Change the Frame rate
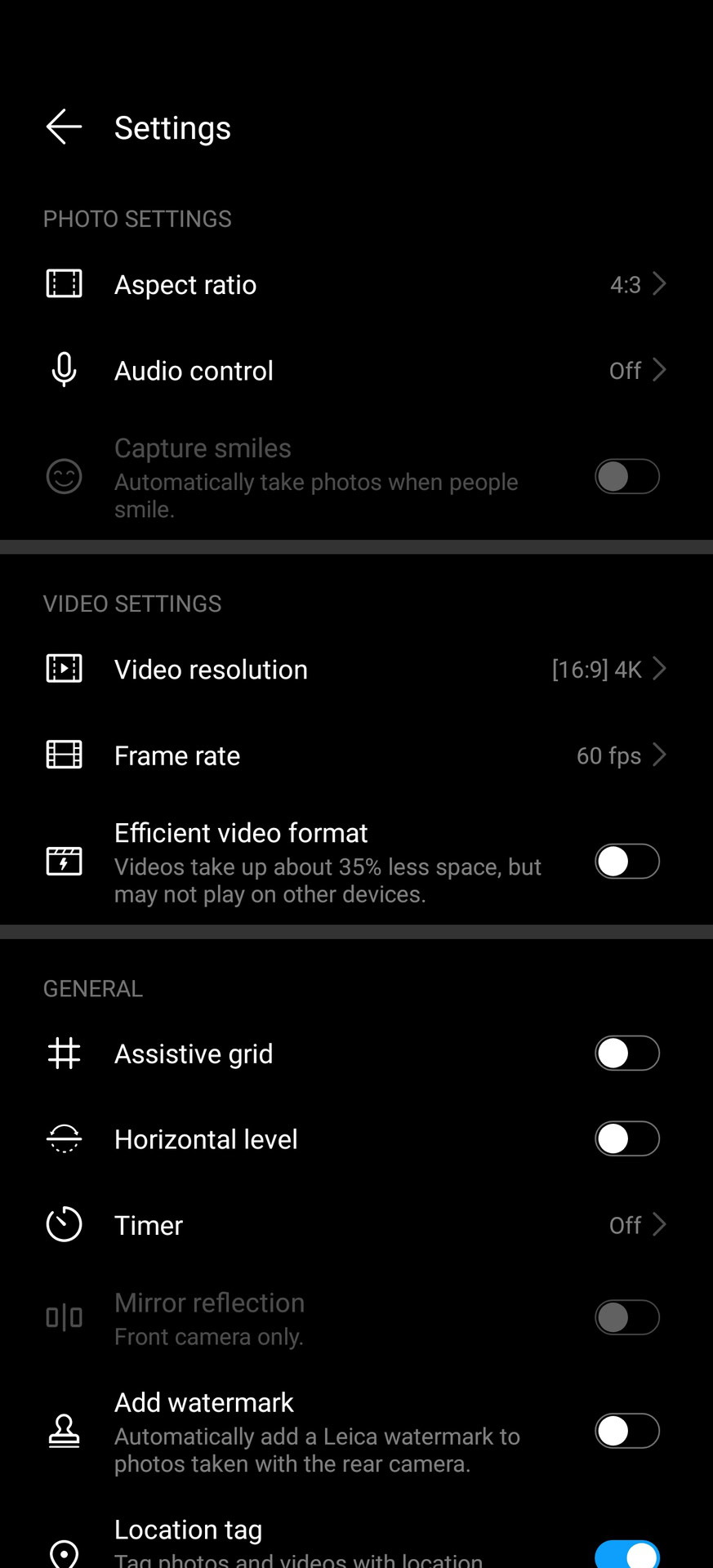 355,755
